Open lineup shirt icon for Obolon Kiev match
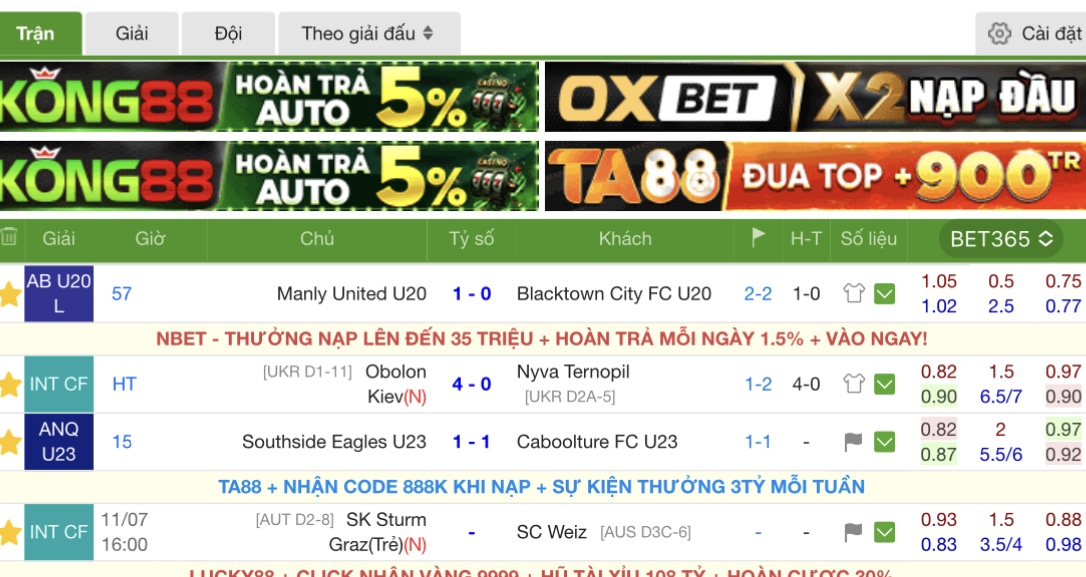The image size is (1086, 577). [853, 384]
